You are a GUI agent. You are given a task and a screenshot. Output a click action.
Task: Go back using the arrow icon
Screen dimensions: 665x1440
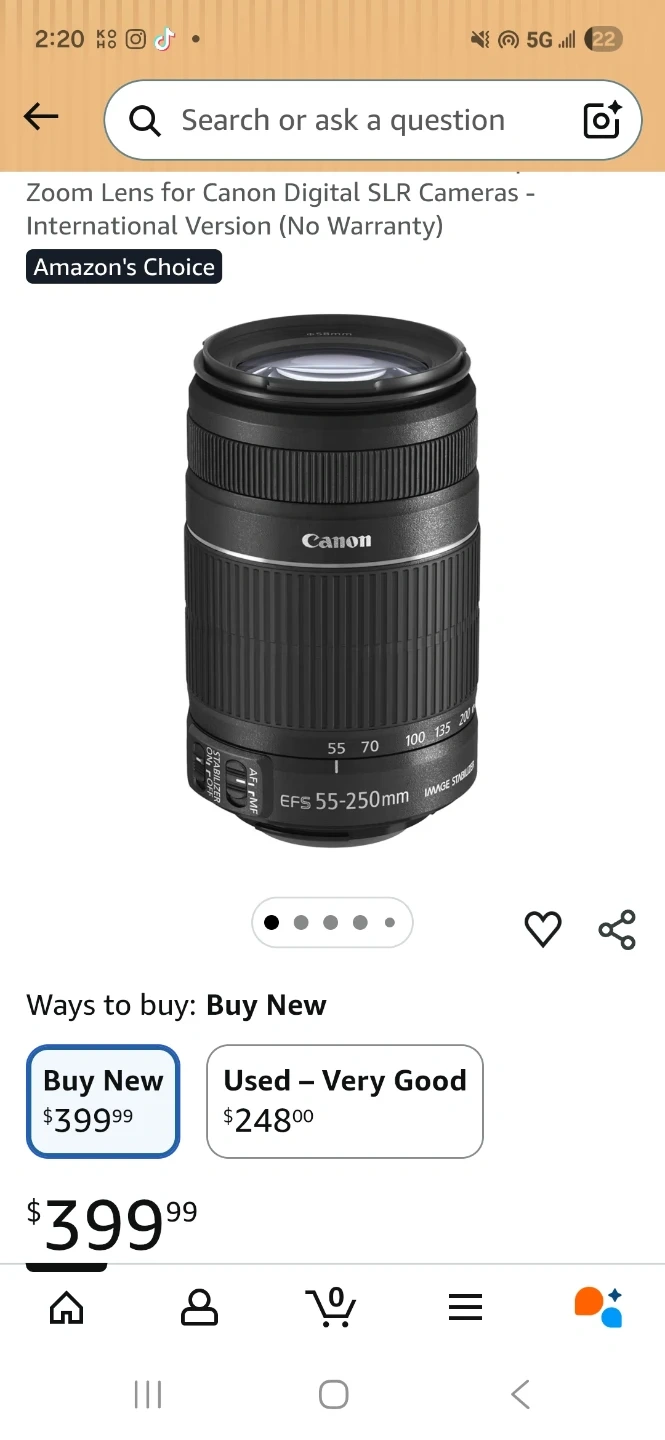[41, 118]
